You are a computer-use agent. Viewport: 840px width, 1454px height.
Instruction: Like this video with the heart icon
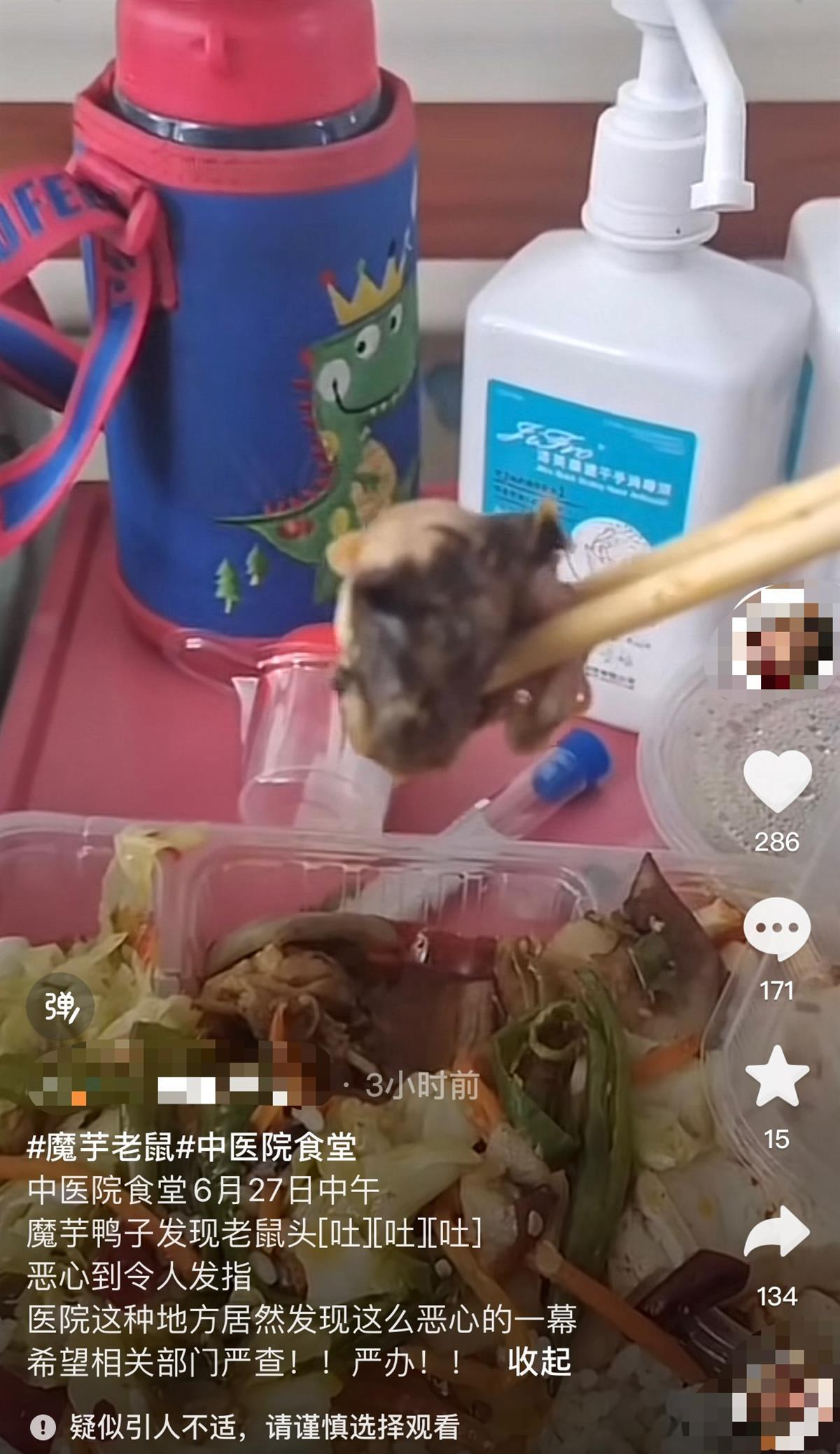pyautogui.click(x=777, y=780)
